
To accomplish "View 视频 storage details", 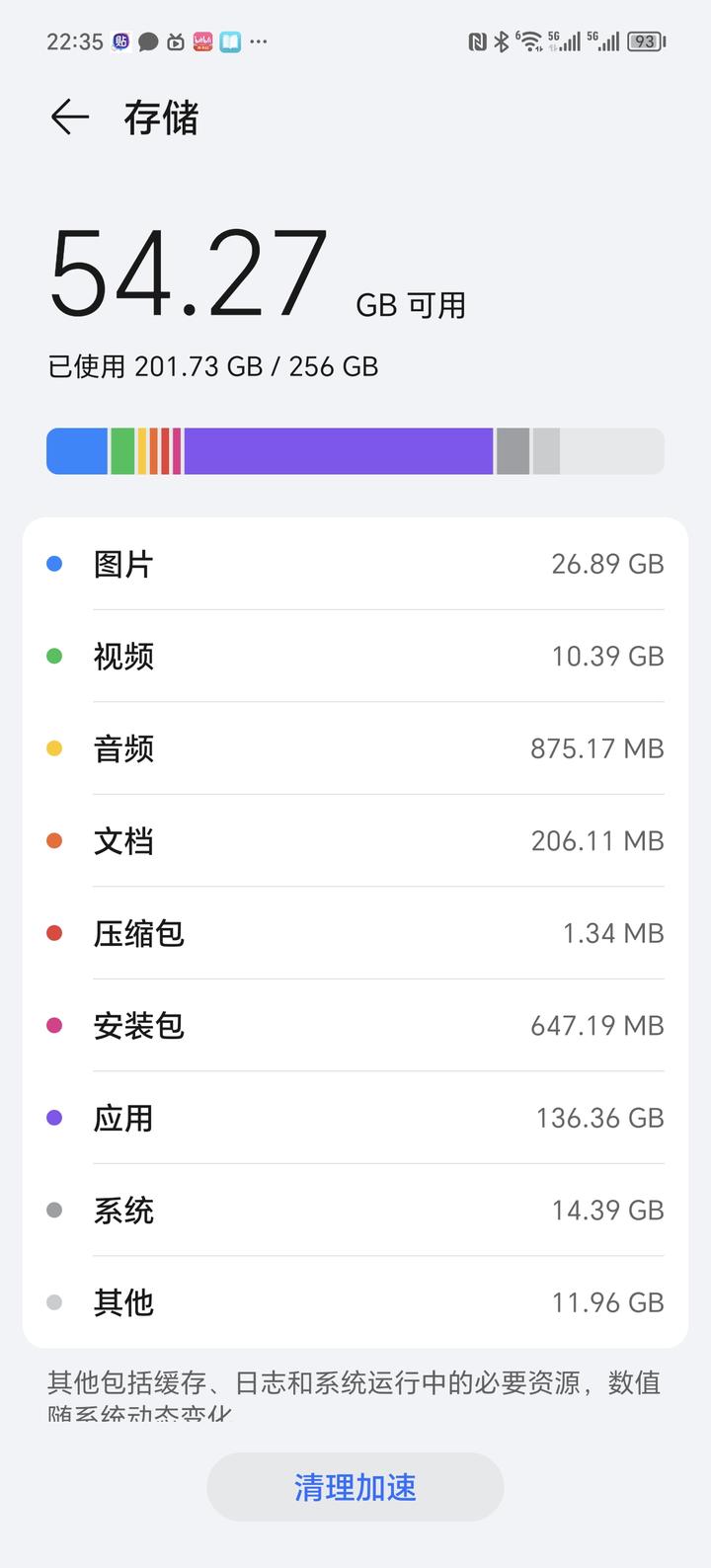I will [x=355, y=657].
